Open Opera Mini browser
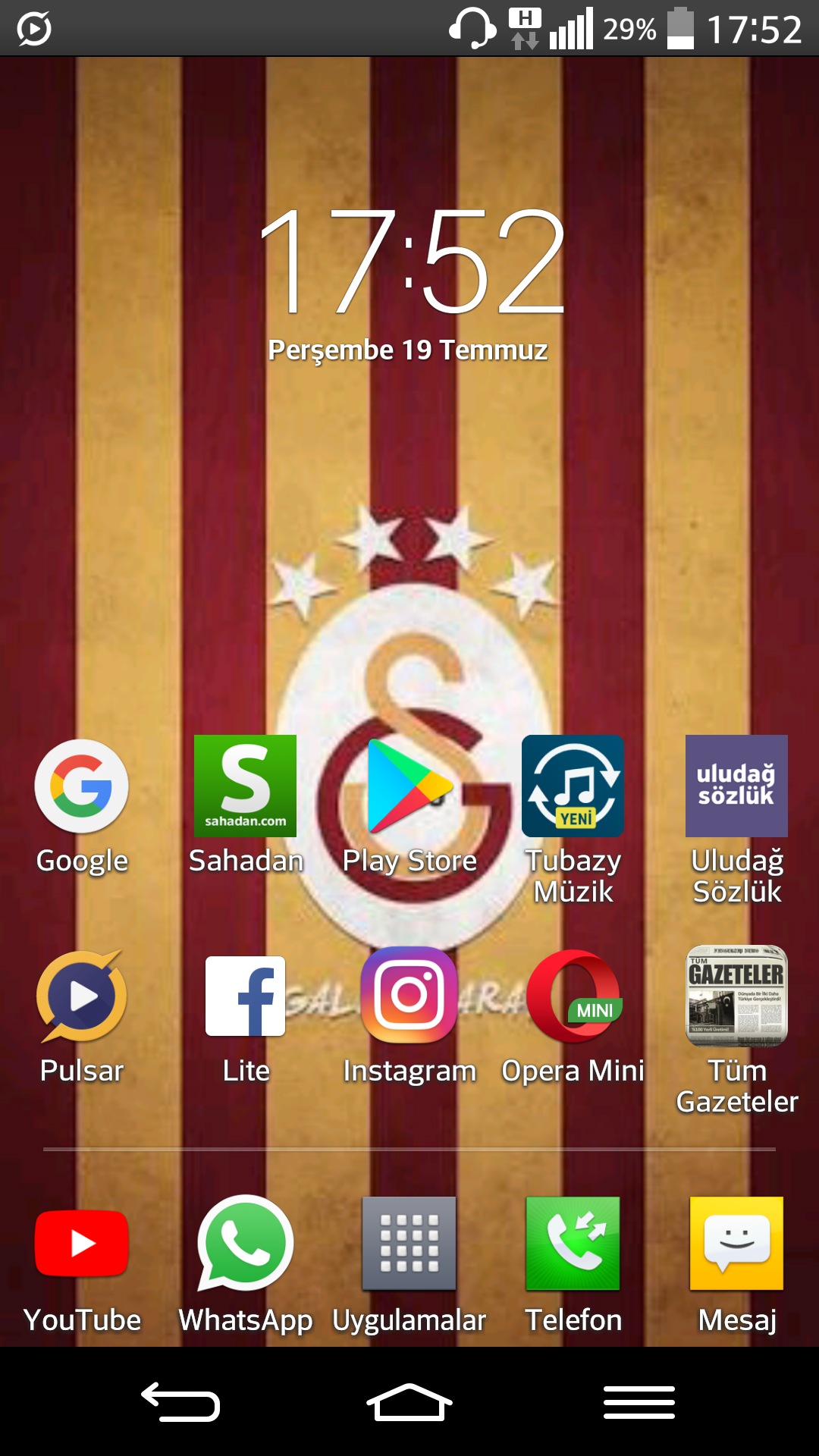The image size is (819, 1456). pyautogui.click(x=573, y=996)
